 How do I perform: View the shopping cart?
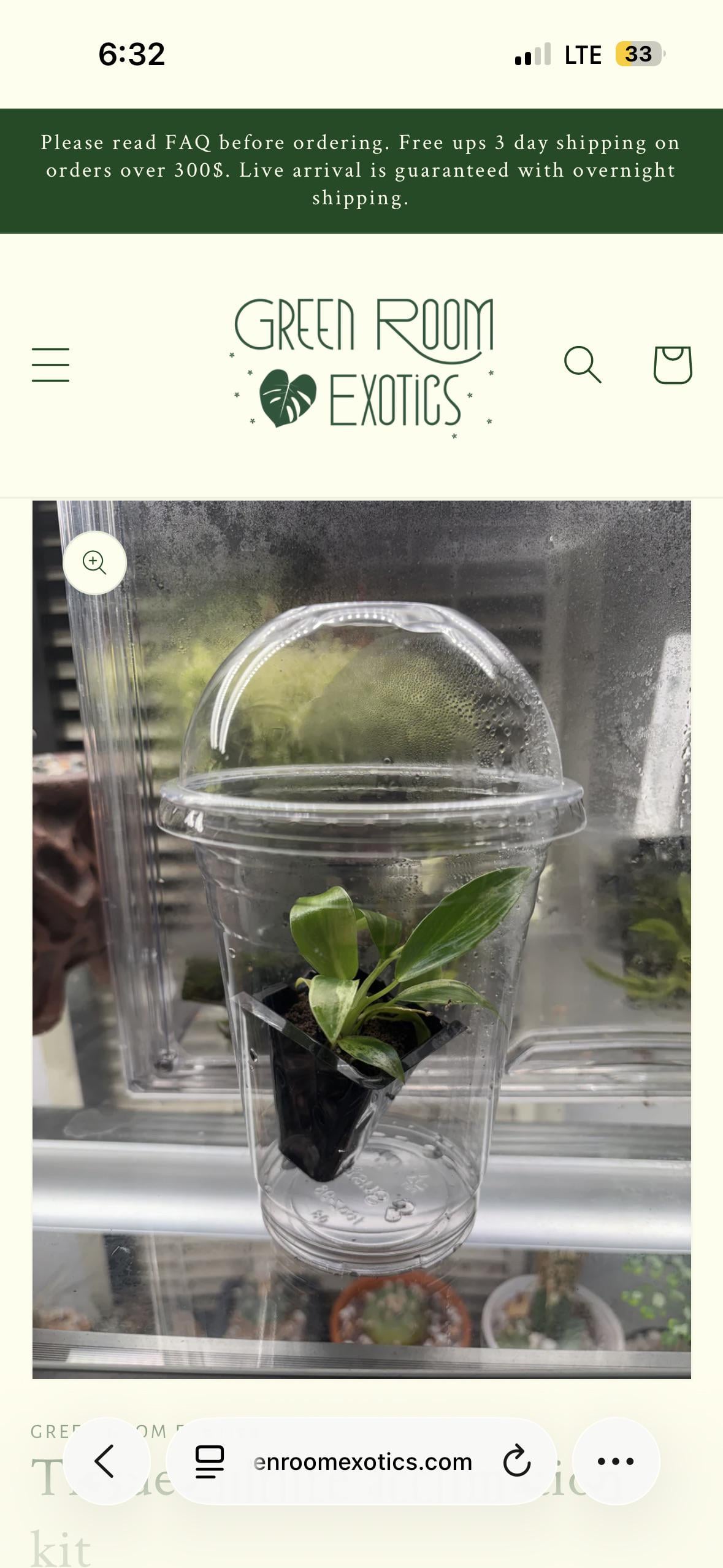(x=673, y=365)
